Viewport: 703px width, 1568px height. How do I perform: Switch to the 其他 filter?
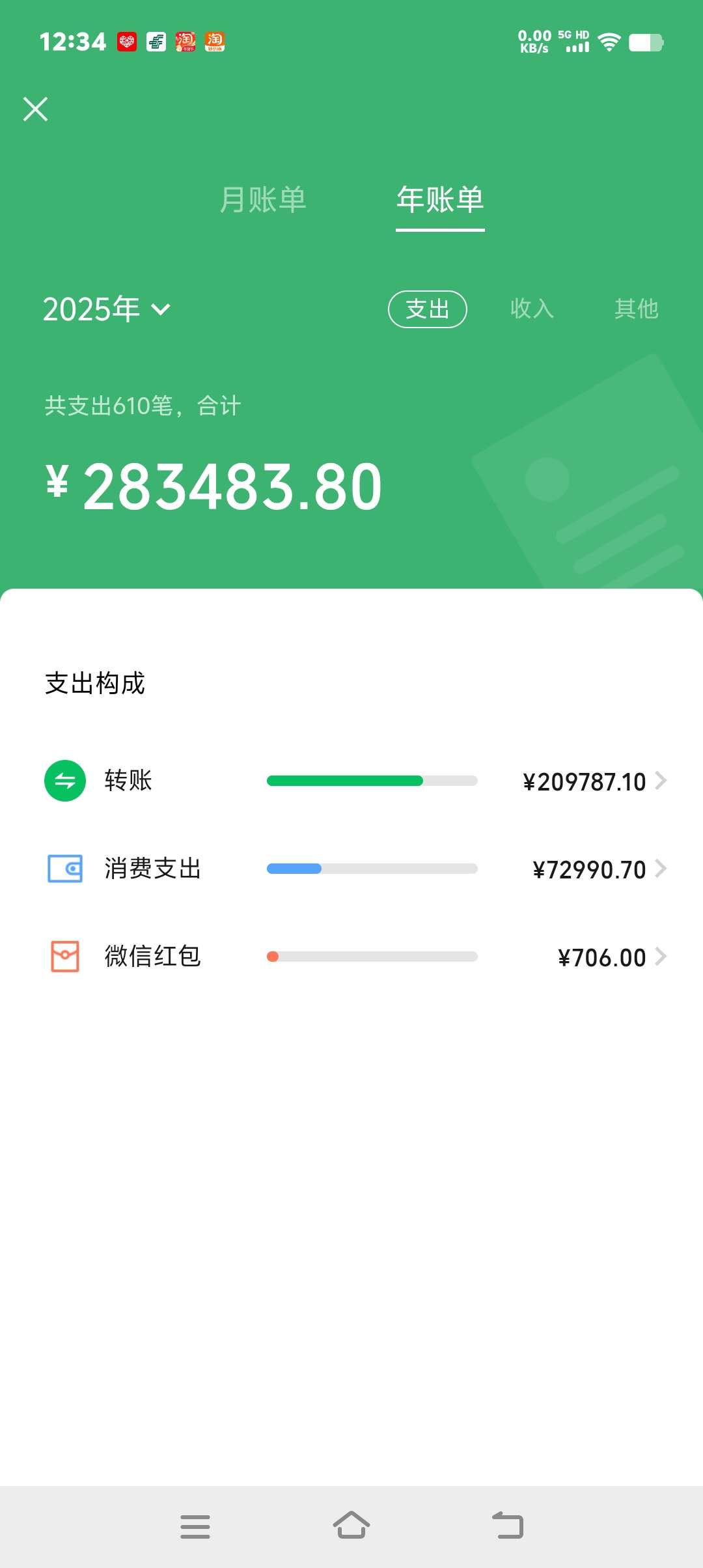[636, 309]
